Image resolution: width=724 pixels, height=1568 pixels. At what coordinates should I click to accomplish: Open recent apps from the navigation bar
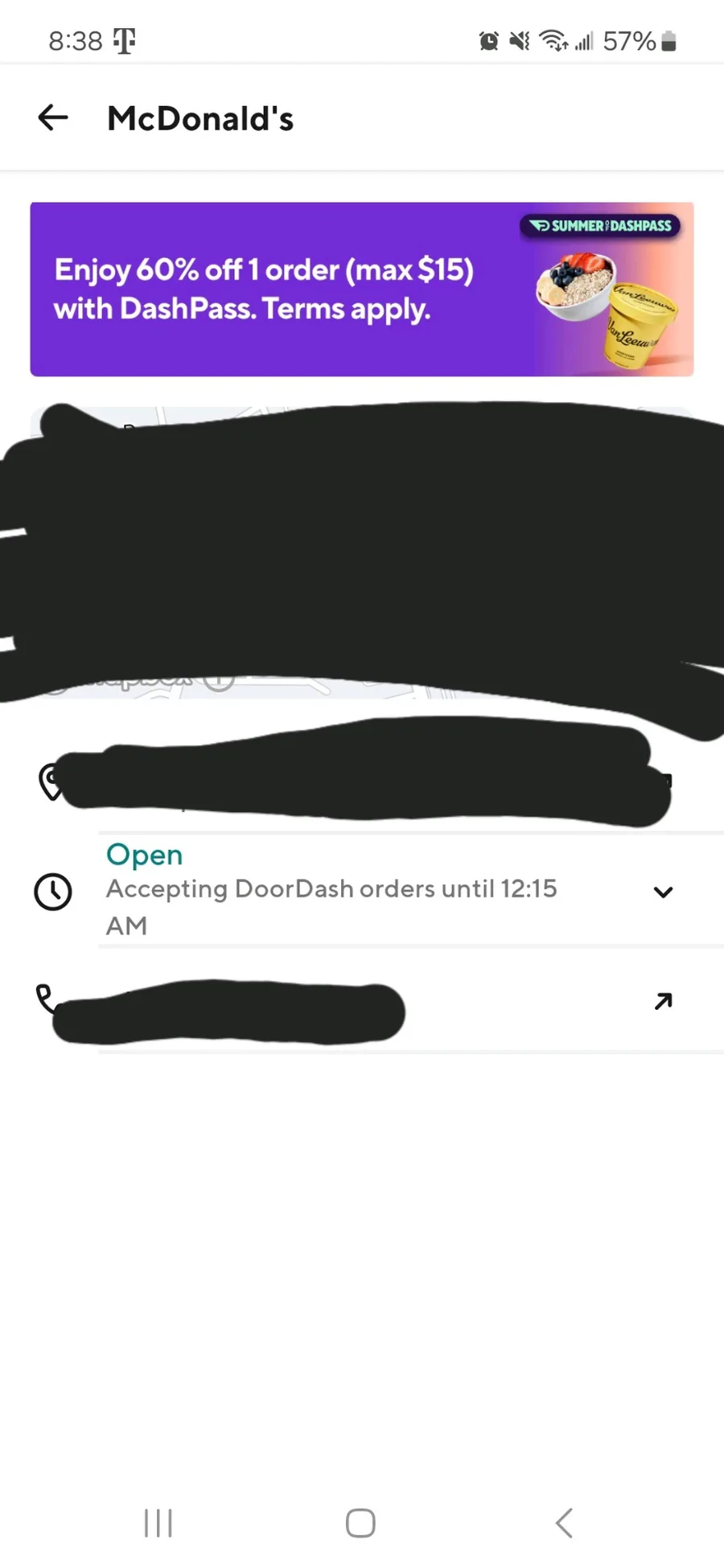click(x=158, y=1523)
